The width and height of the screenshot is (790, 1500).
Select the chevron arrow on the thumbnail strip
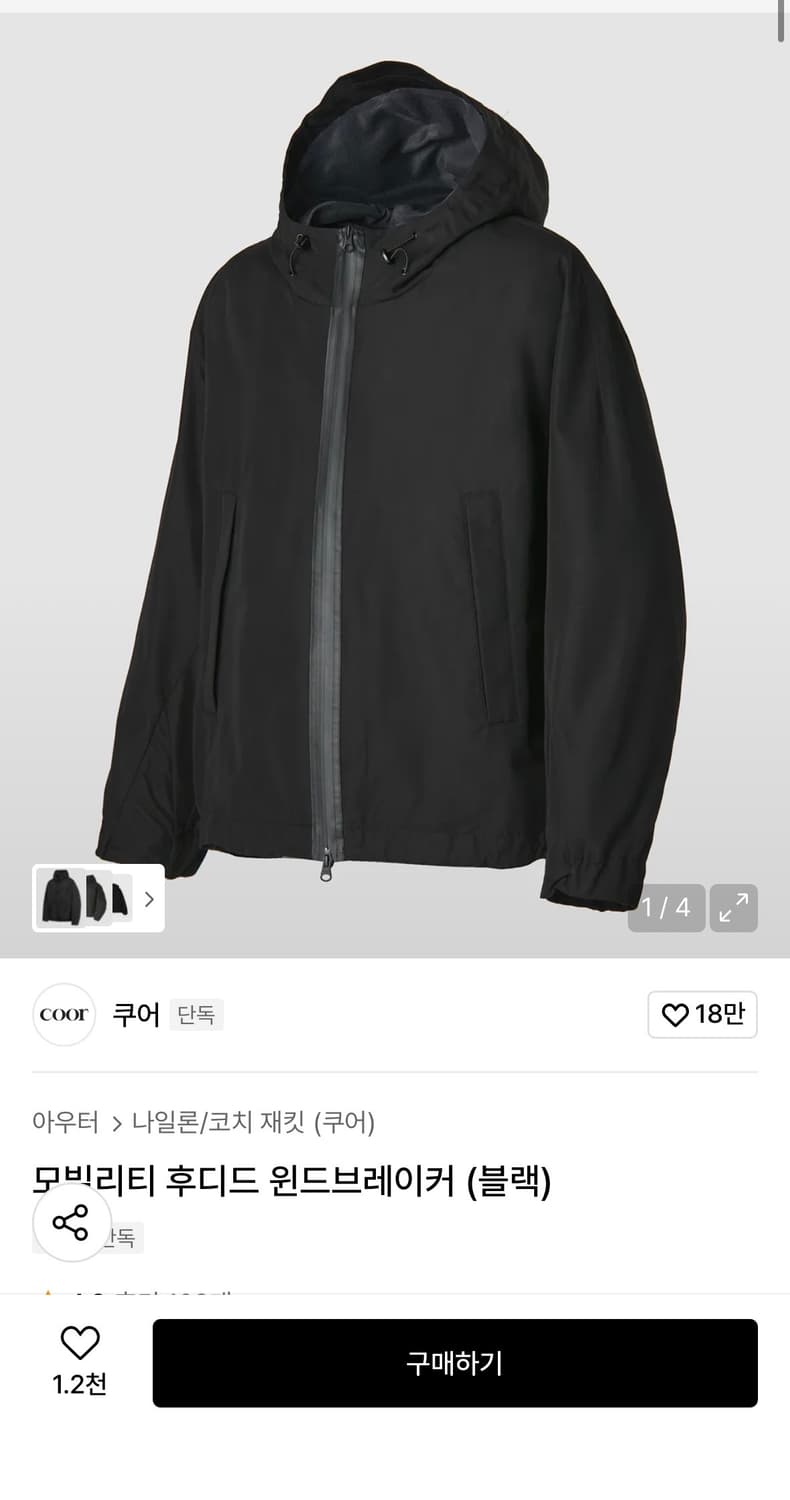(x=148, y=899)
